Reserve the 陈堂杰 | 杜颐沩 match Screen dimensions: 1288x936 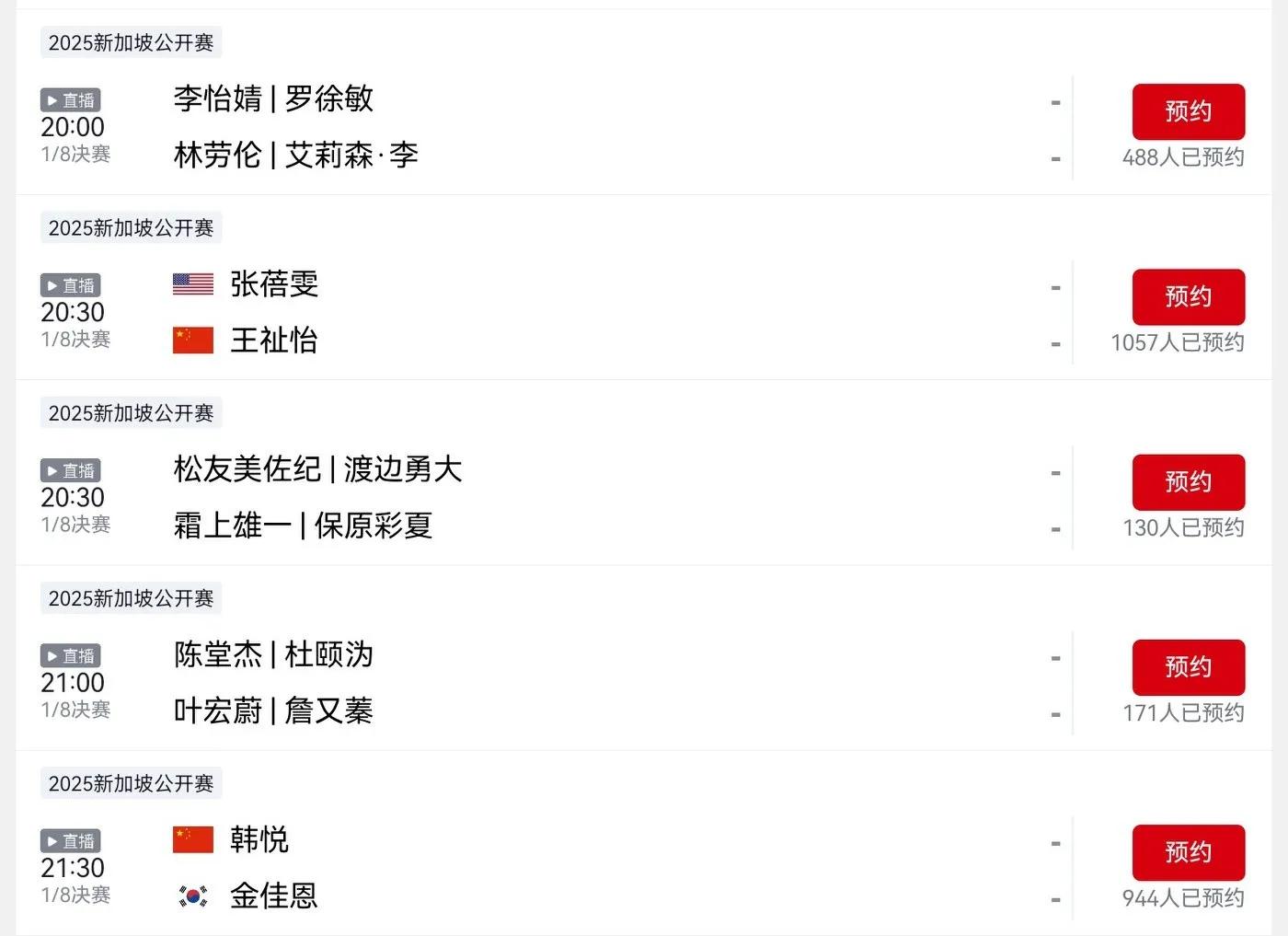tap(1188, 667)
